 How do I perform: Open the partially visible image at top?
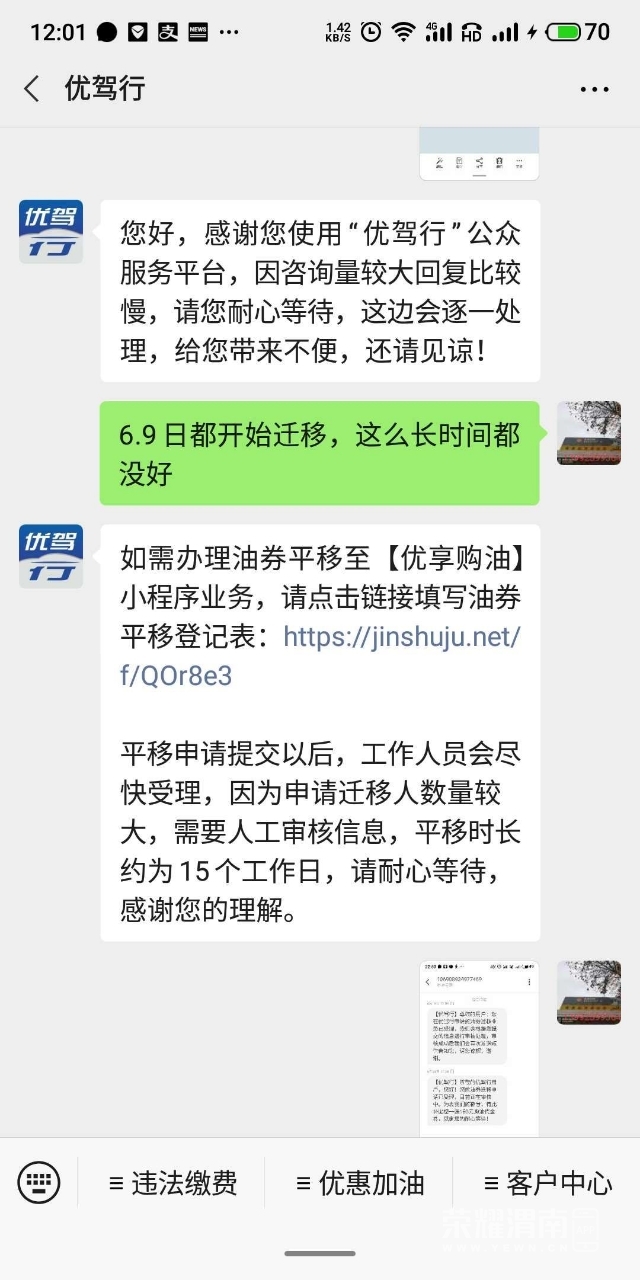(x=479, y=156)
